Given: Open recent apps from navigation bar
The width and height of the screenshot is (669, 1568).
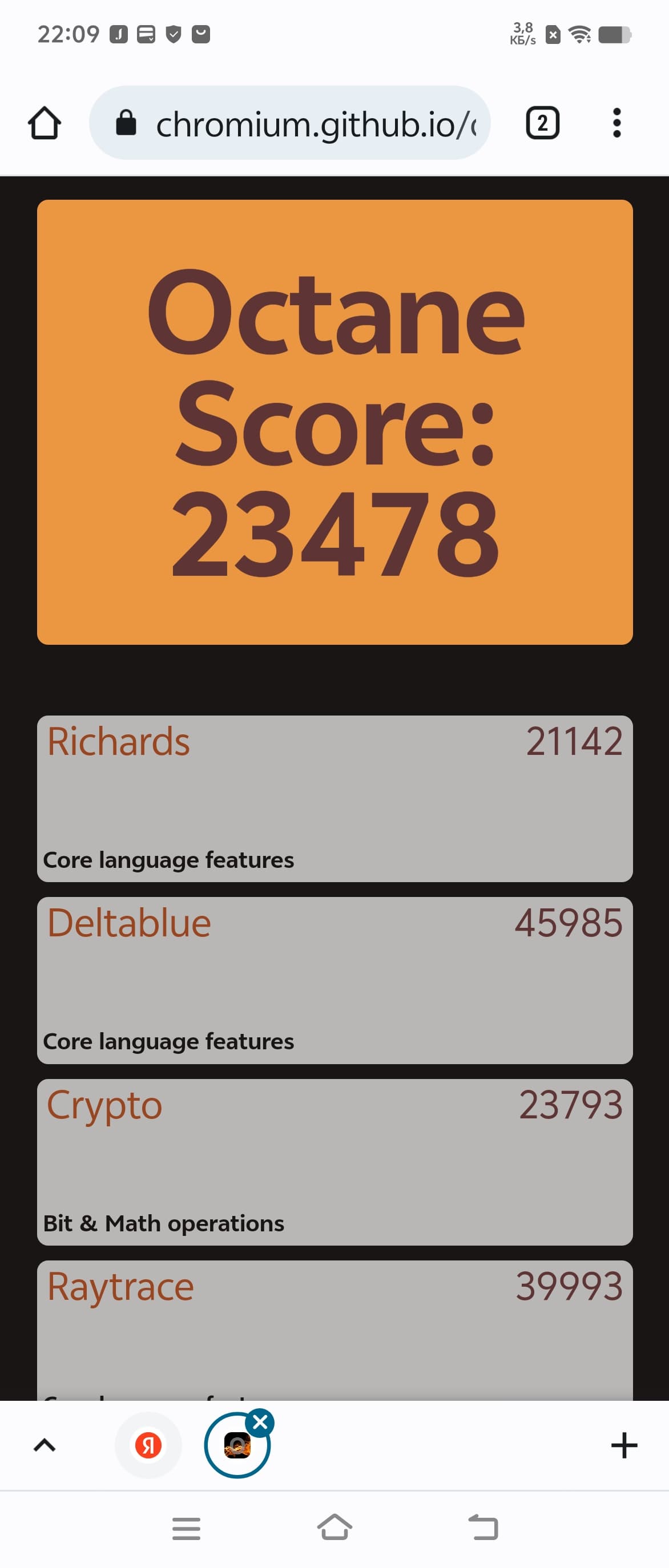Looking at the screenshot, I should 186,1528.
